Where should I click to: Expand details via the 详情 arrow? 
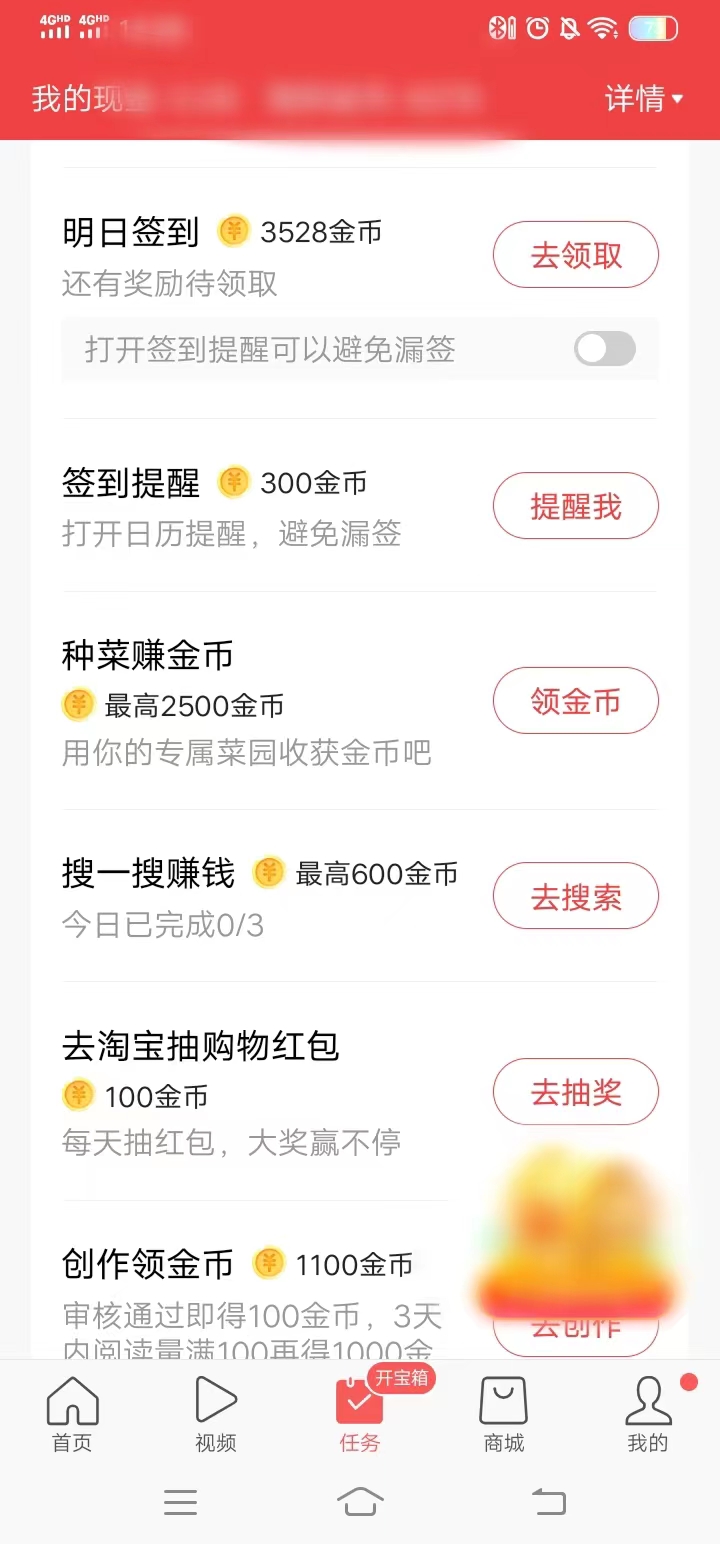point(676,101)
